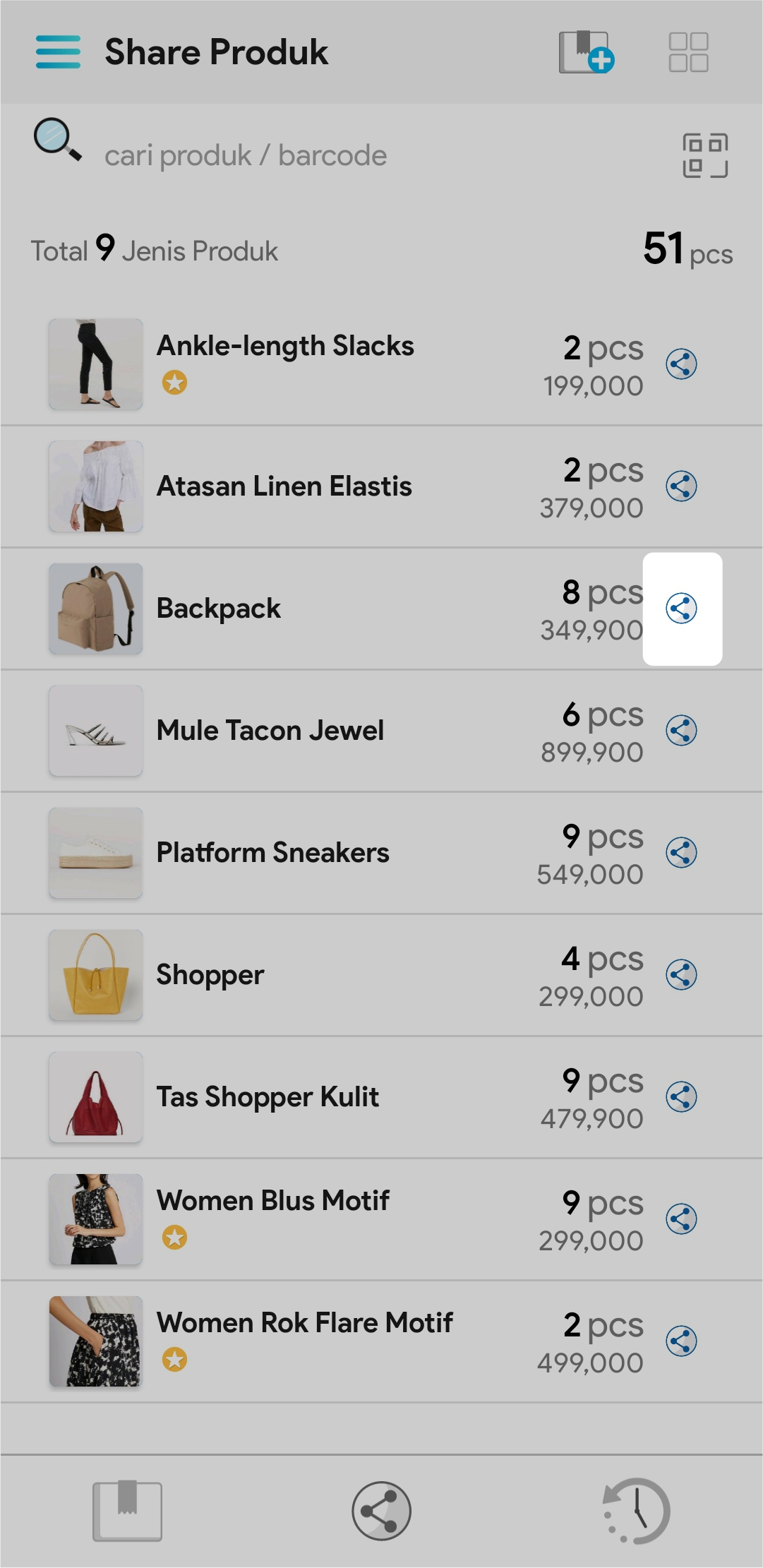
Task: Open the hamburger drawer menu
Action: pos(58,52)
